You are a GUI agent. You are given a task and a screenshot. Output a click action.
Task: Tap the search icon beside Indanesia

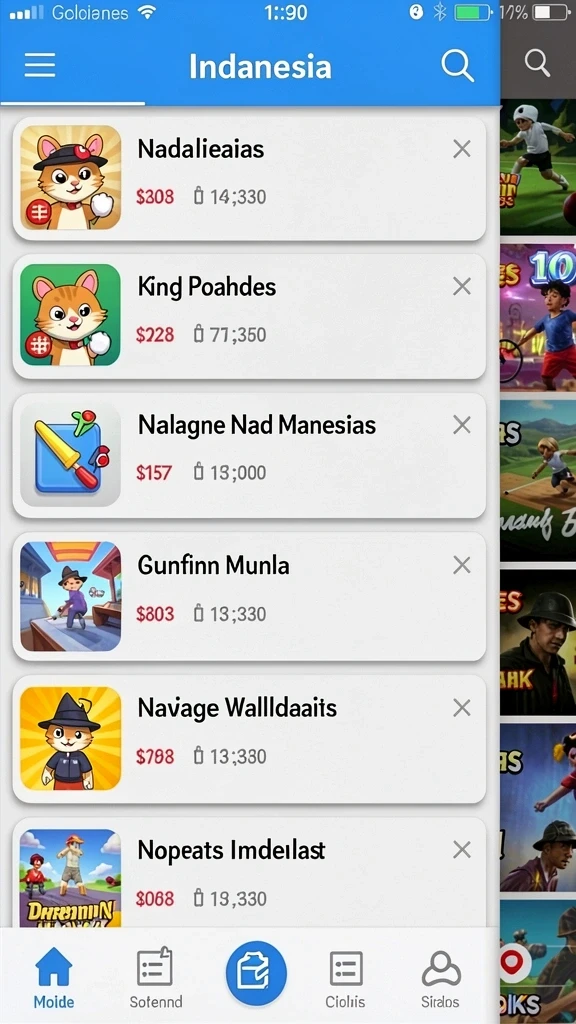(x=456, y=66)
